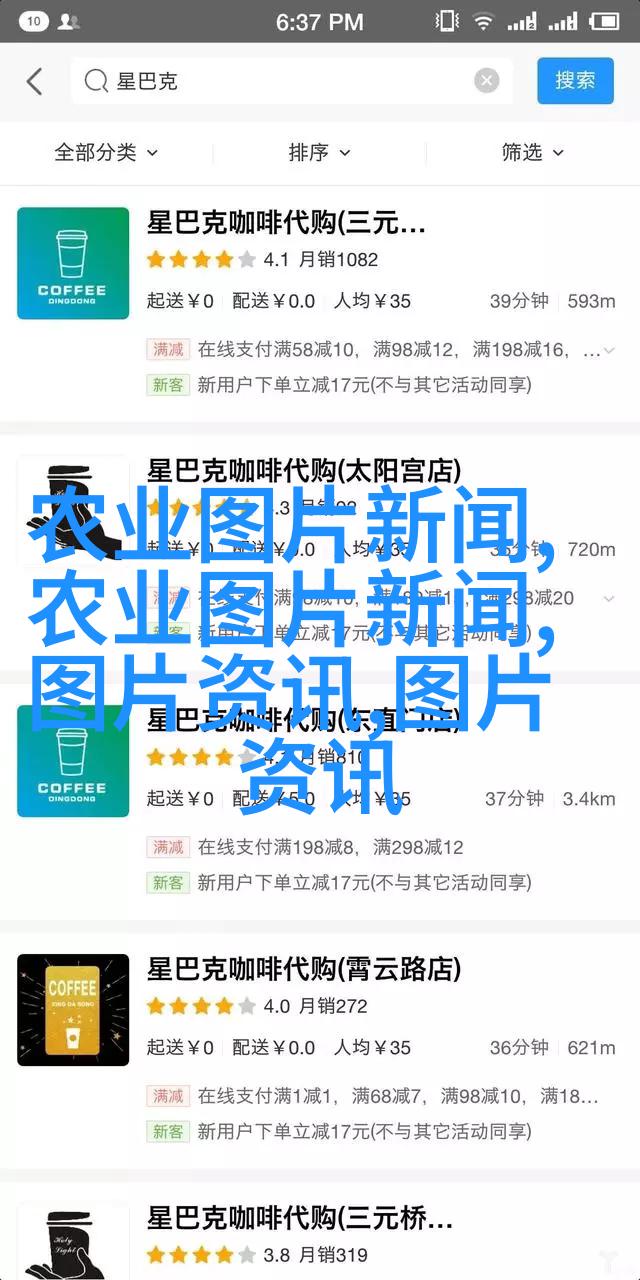
Task: Open the 全部分类 dropdown
Action: coord(106,153)
